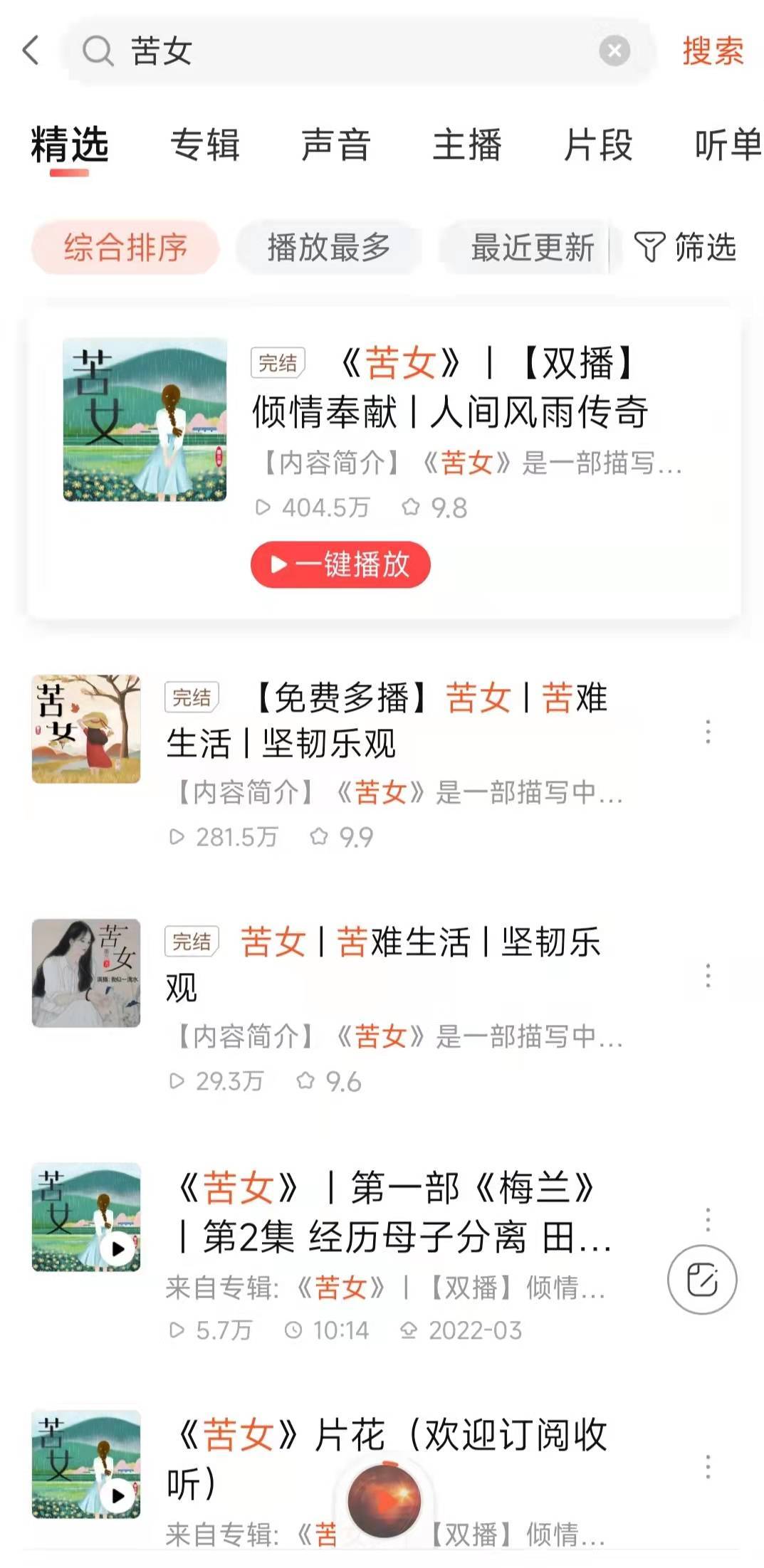
Task: Open more options for 29.3万 plays album
Action: point(707,976)
